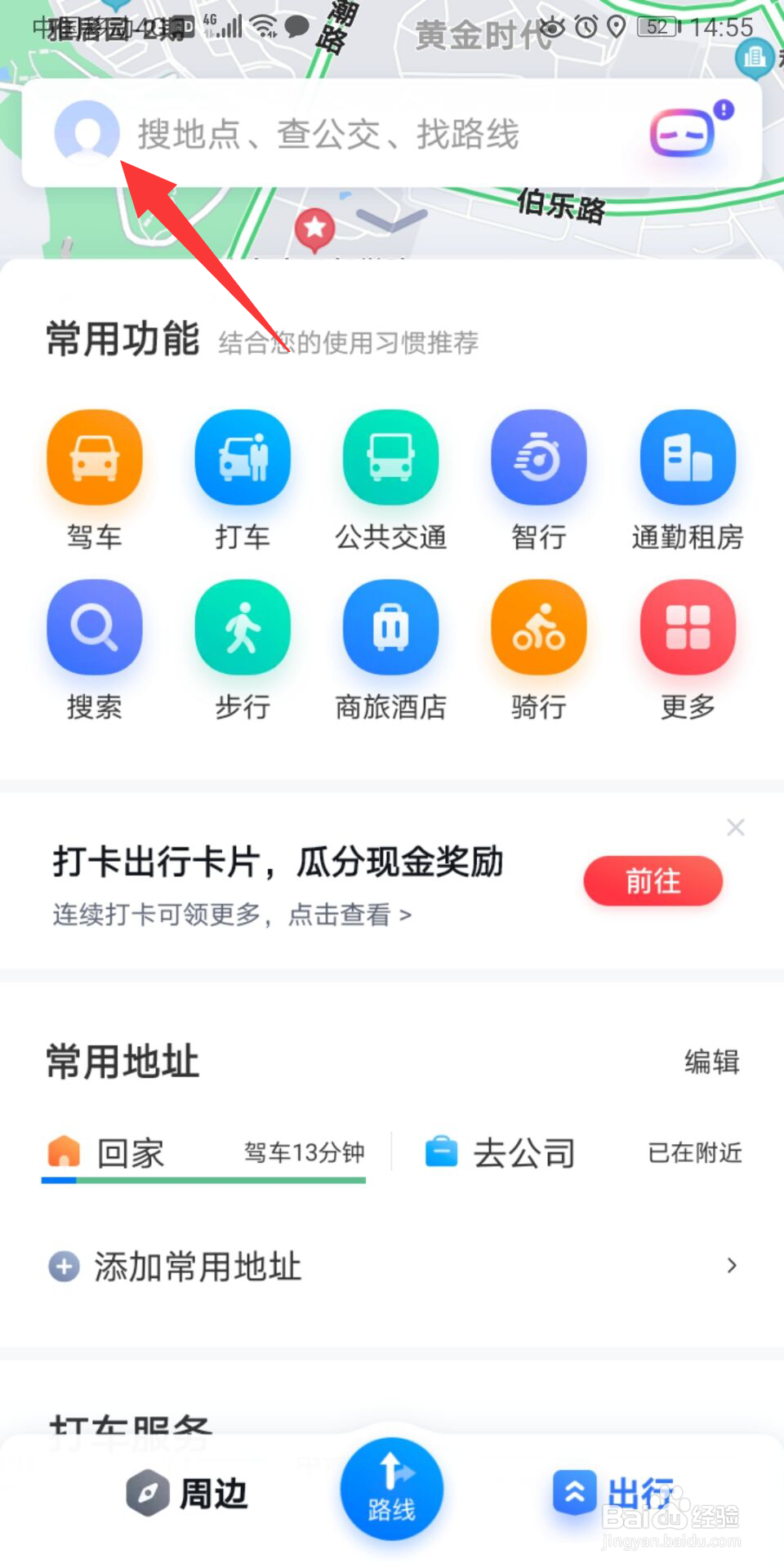Click the 编辑 edit link for addresses
784x1568 pixels.
pyautogui.click(x=711, y=1062)
